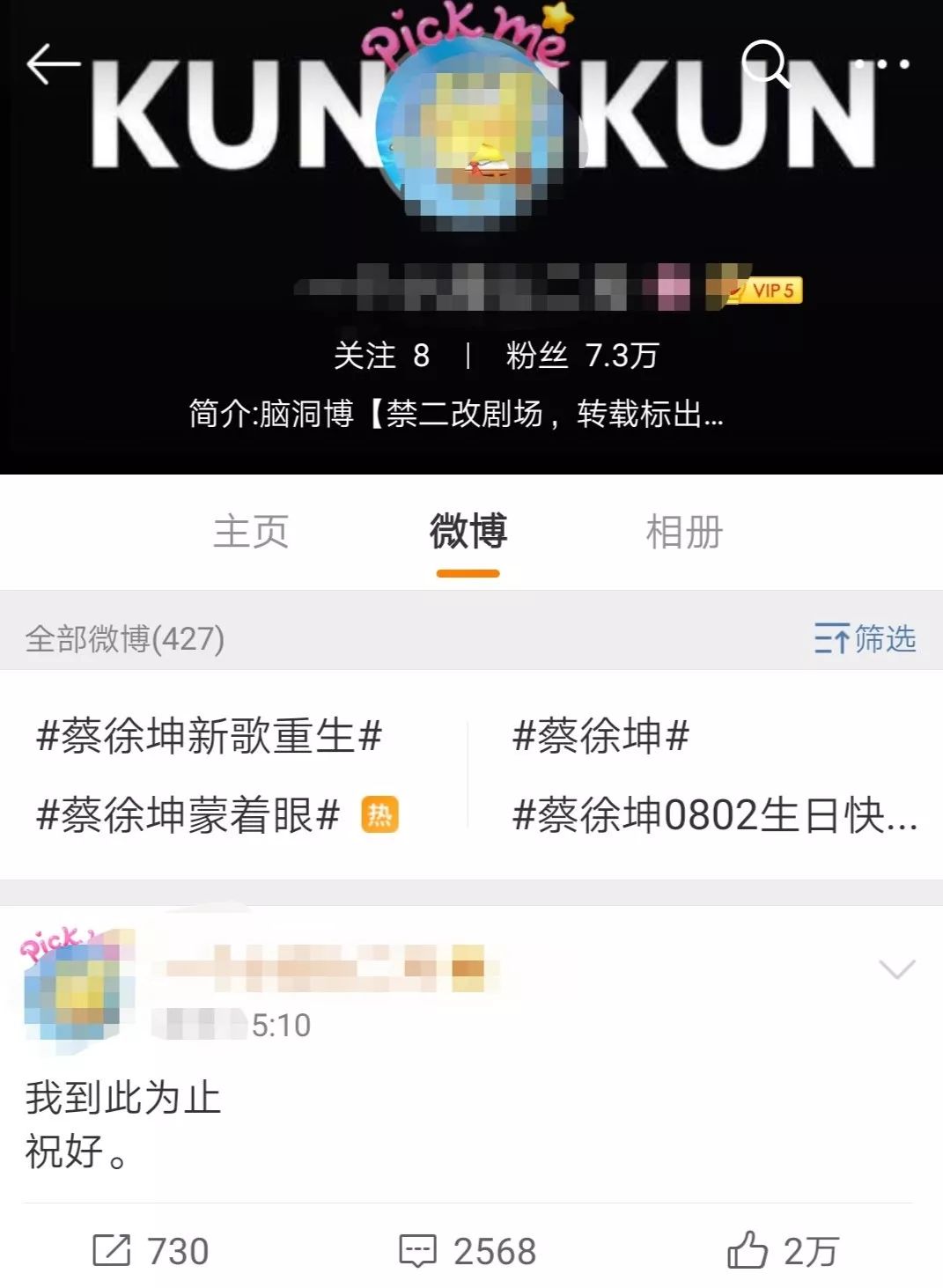943x1288 pixels.
Task: Switch to the 主页 tab
Action: click(251, 533)
